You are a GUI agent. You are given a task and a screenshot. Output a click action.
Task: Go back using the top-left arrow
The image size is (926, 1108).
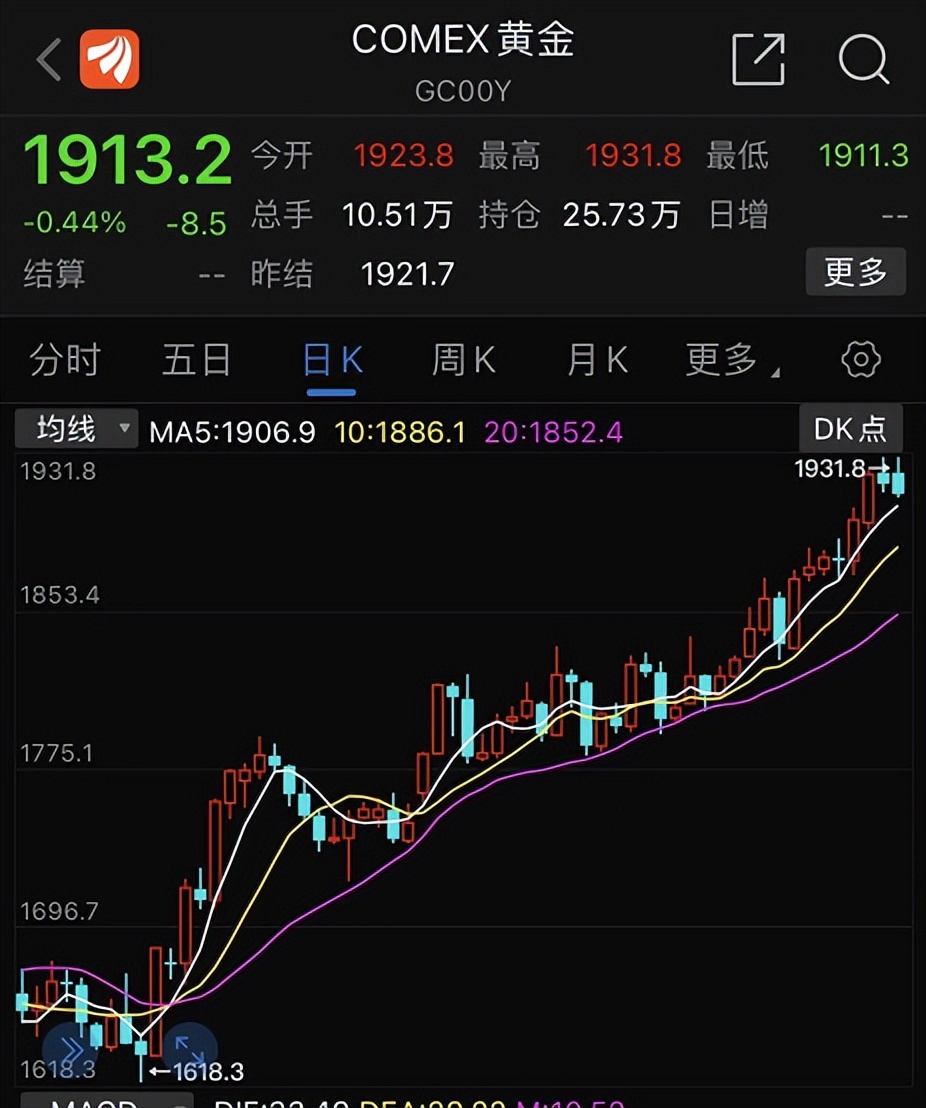tap(48, 59)
